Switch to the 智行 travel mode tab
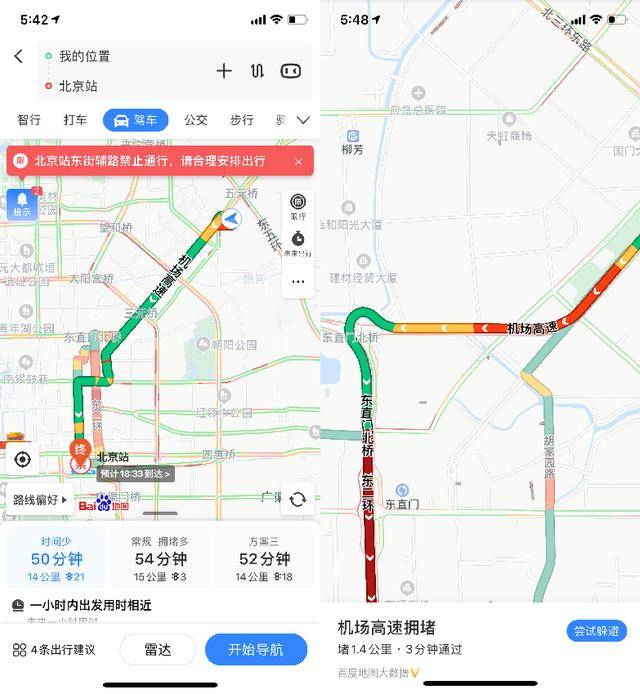The width and height of the screenshot is (640, 694). 29,120
